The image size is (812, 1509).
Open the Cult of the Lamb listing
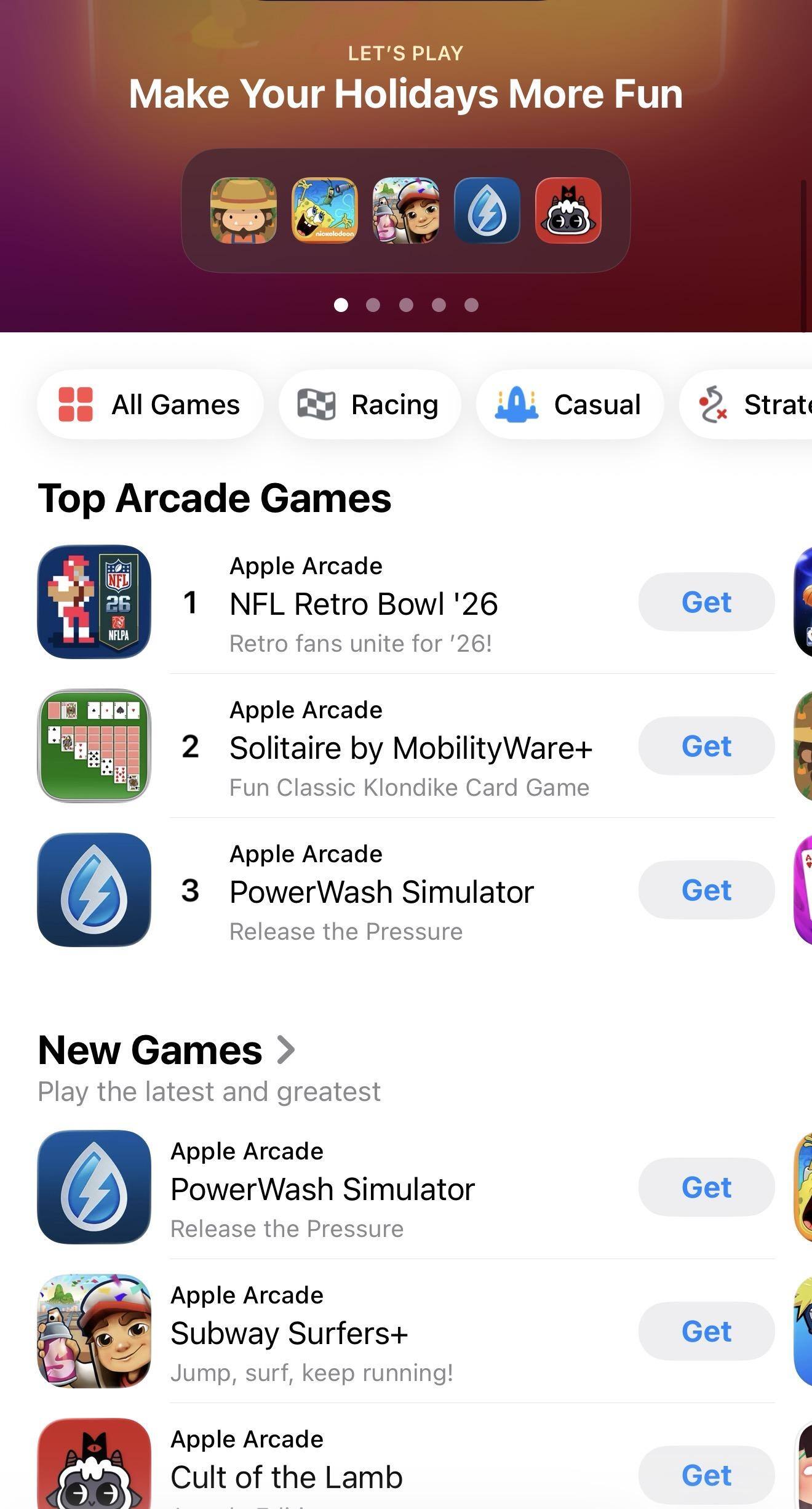tap(287, 1477)
